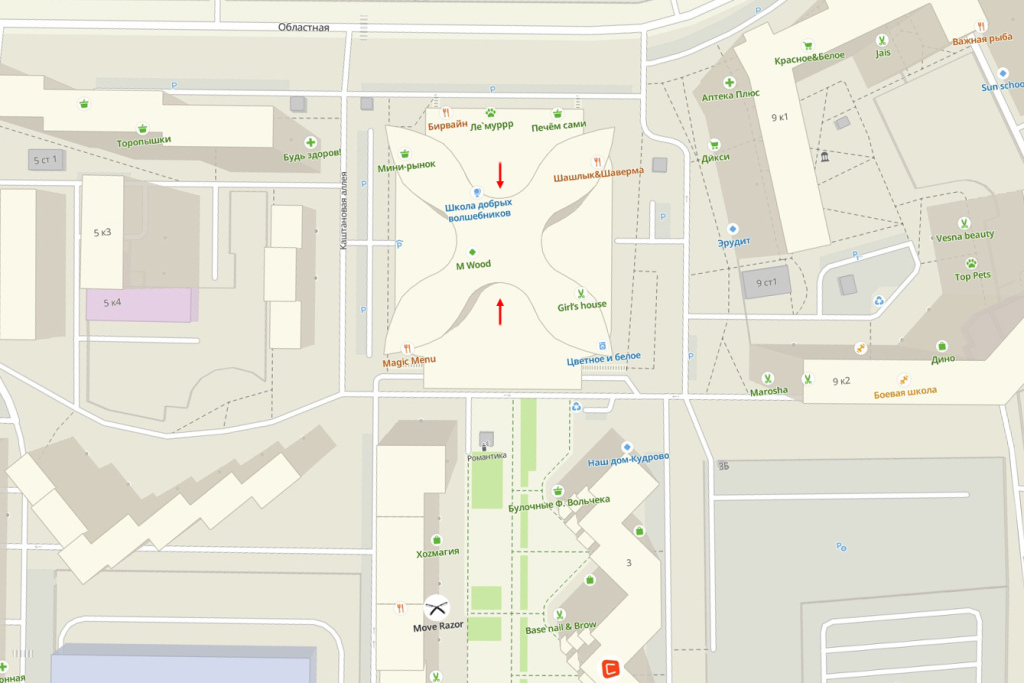Tap the Magic Menu restaurant marker
The width and height of the screenshot is (1024, 683).
[x=407, y=348]
